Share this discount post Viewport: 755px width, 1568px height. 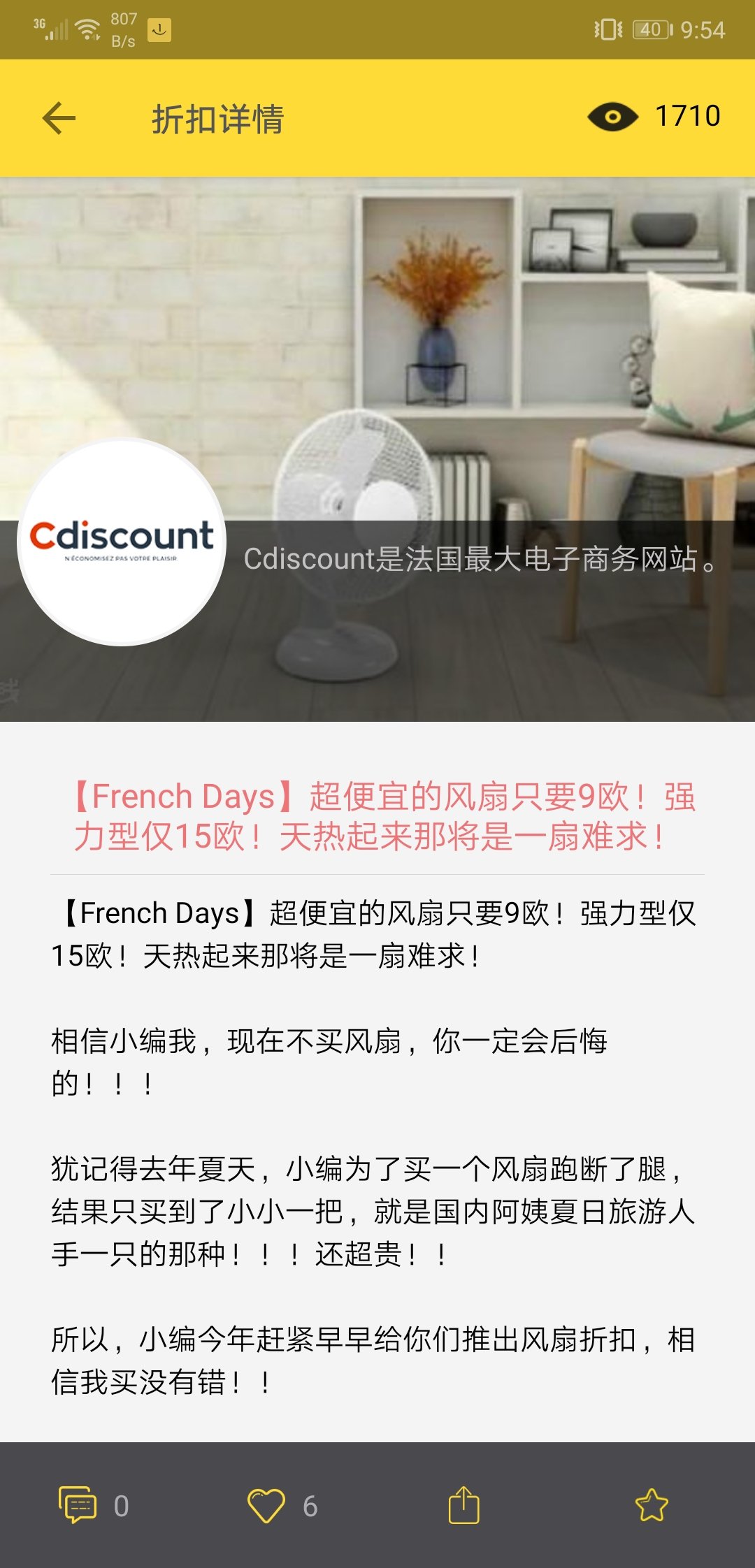(463, 1505)
